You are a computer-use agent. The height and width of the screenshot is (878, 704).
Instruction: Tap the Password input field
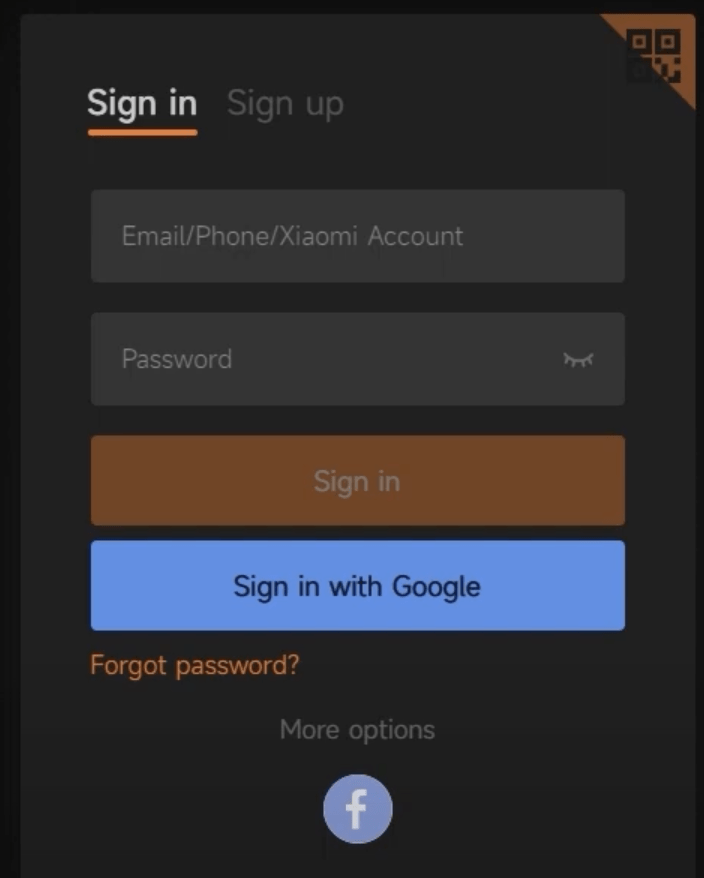coord(320,359)
